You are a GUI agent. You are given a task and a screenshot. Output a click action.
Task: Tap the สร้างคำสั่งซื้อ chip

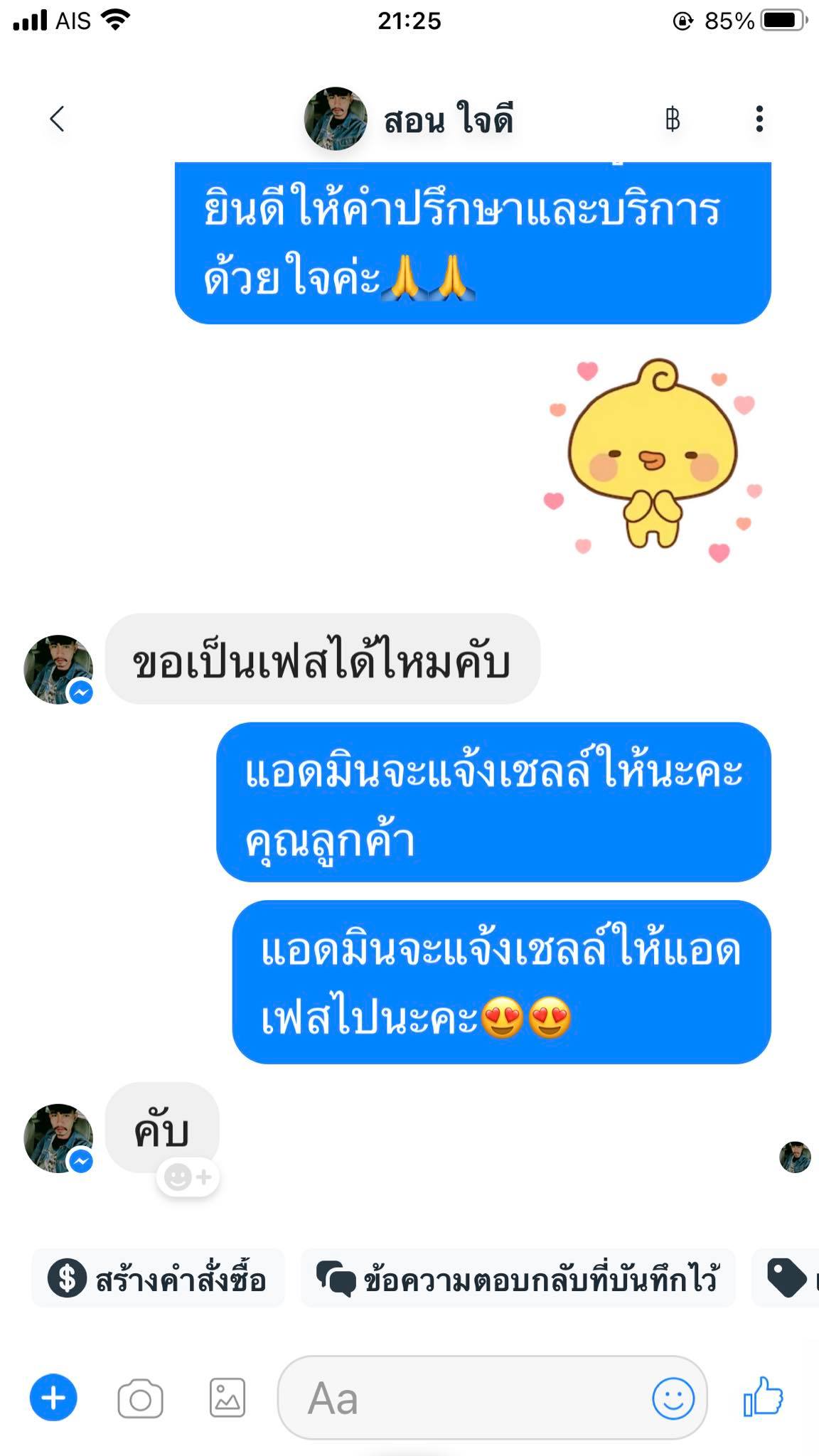158,1279
